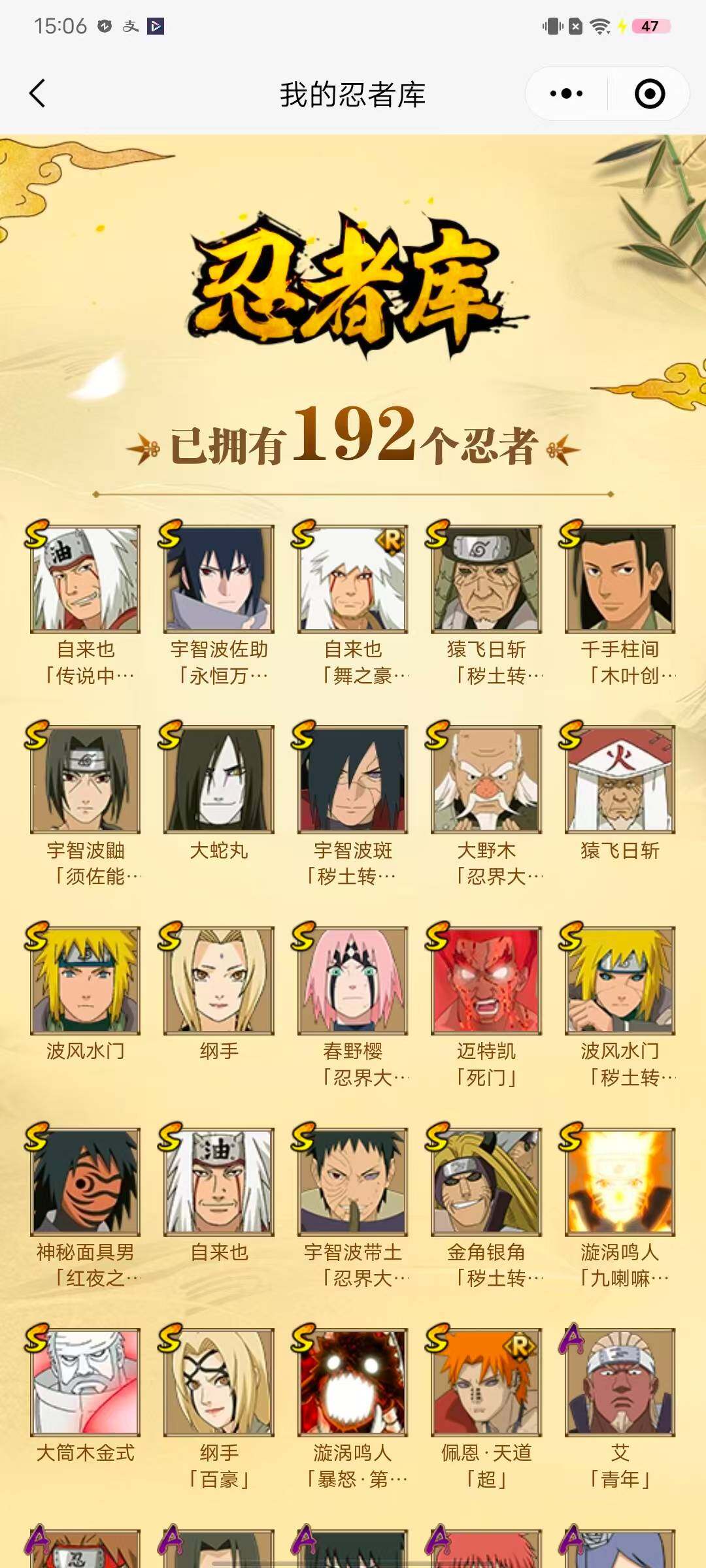Select the 千手柱间 ninja card
This screenshot has height=1568, width=706.
pos(619,579)
